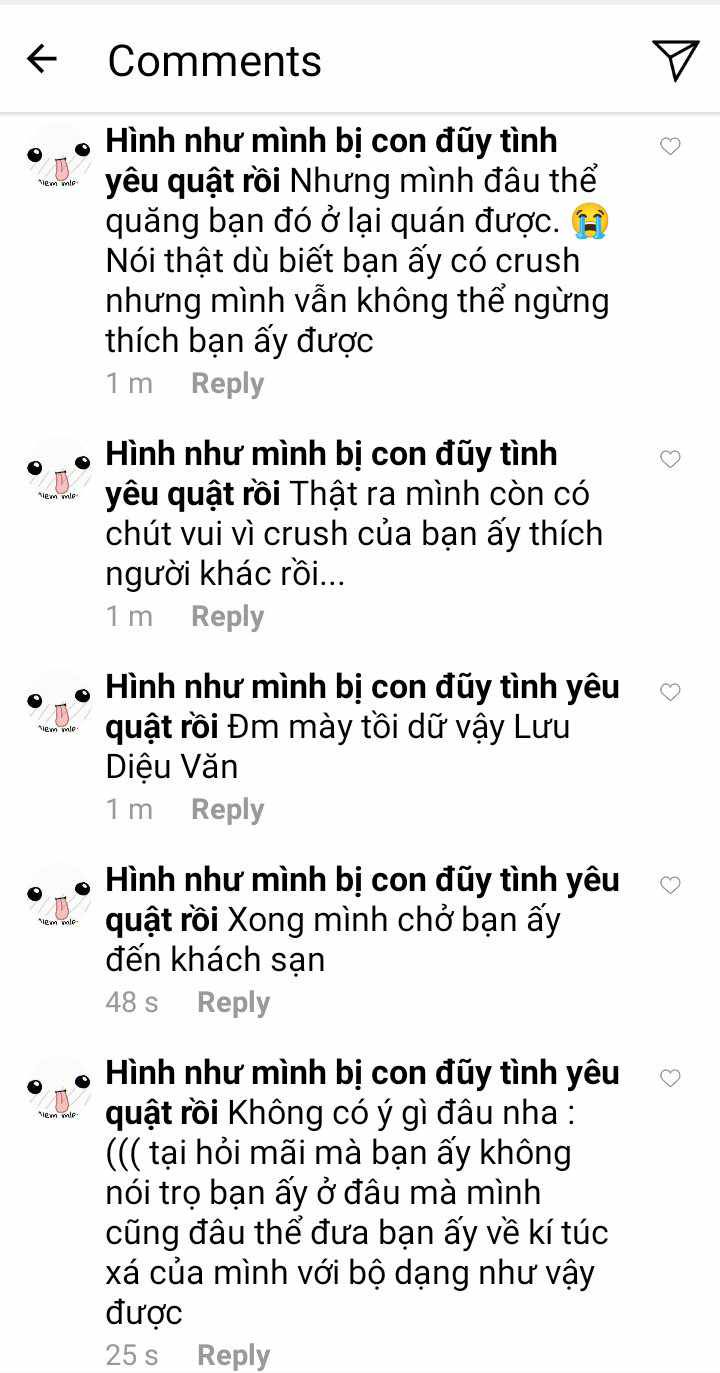Like the comment mentioning Lưu Diệu Văn
The width and height of the screenshot is (720, 1373).
[x=670, y=692]
